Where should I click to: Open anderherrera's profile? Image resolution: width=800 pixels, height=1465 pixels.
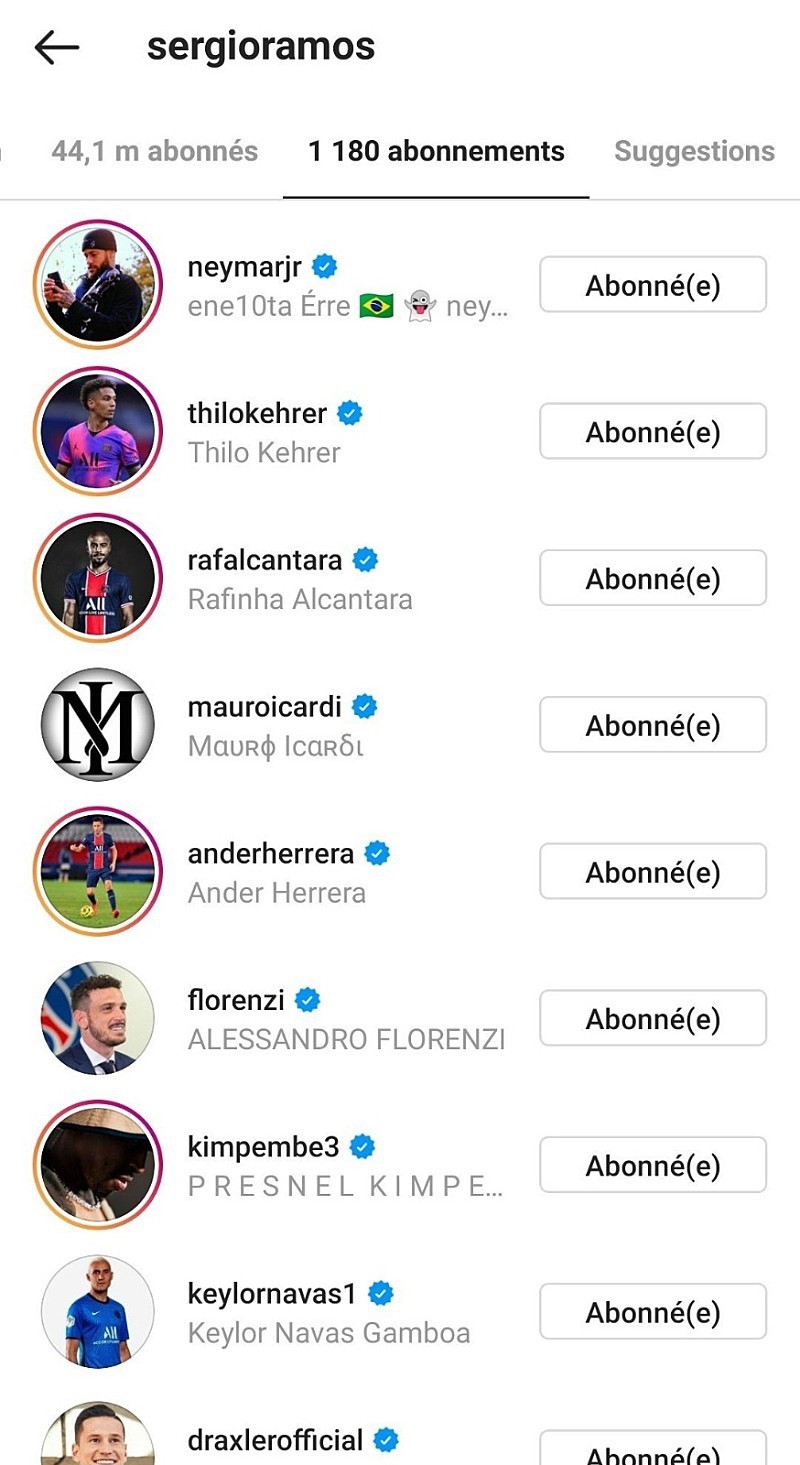[270, 854]
